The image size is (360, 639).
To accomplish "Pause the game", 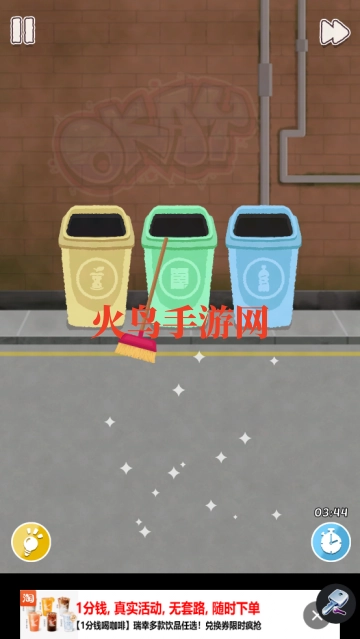I will pos(23,31).
